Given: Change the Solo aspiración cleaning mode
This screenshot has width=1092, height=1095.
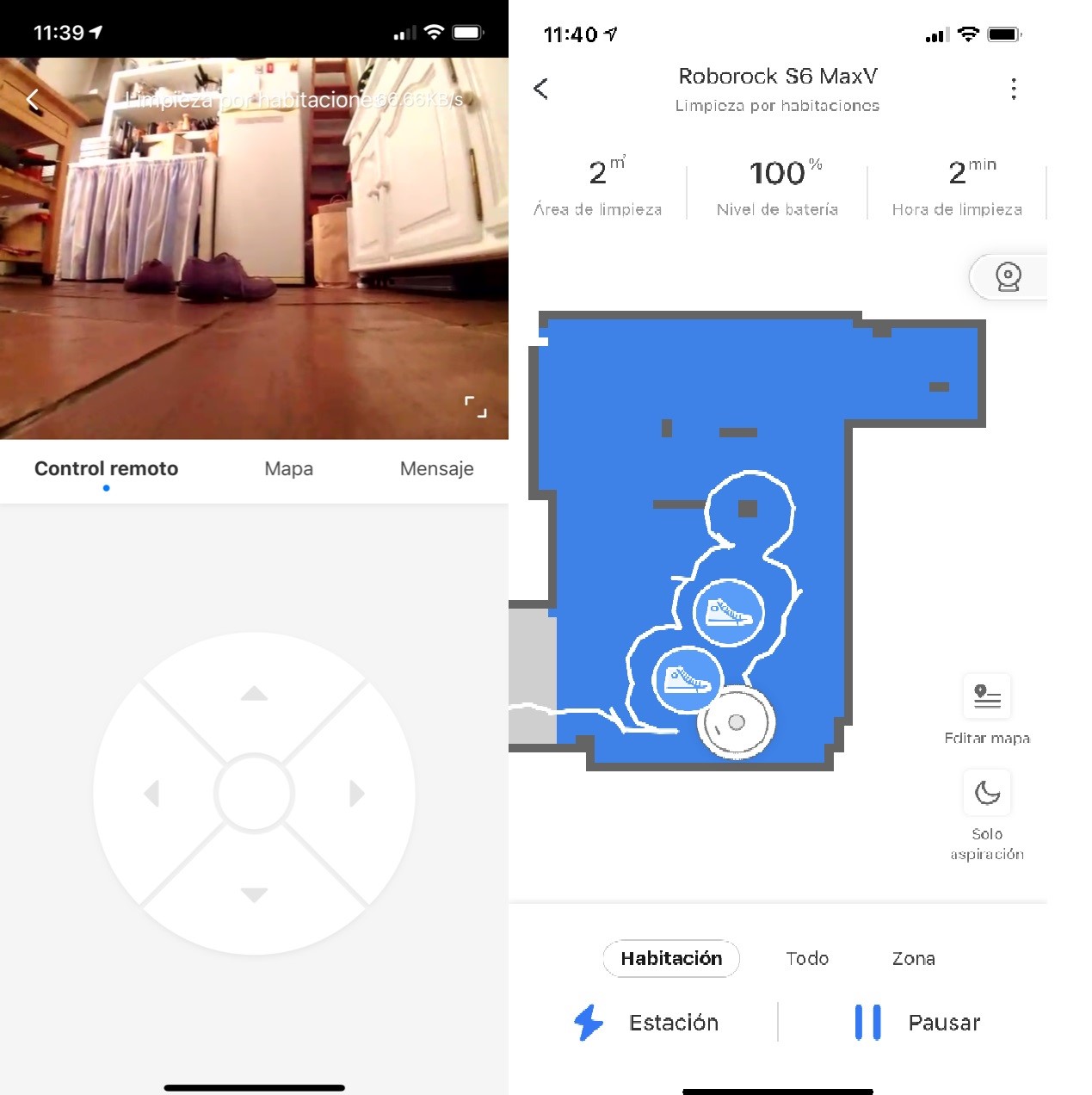Looking at the screenshot, I should [x=987, y=793].
